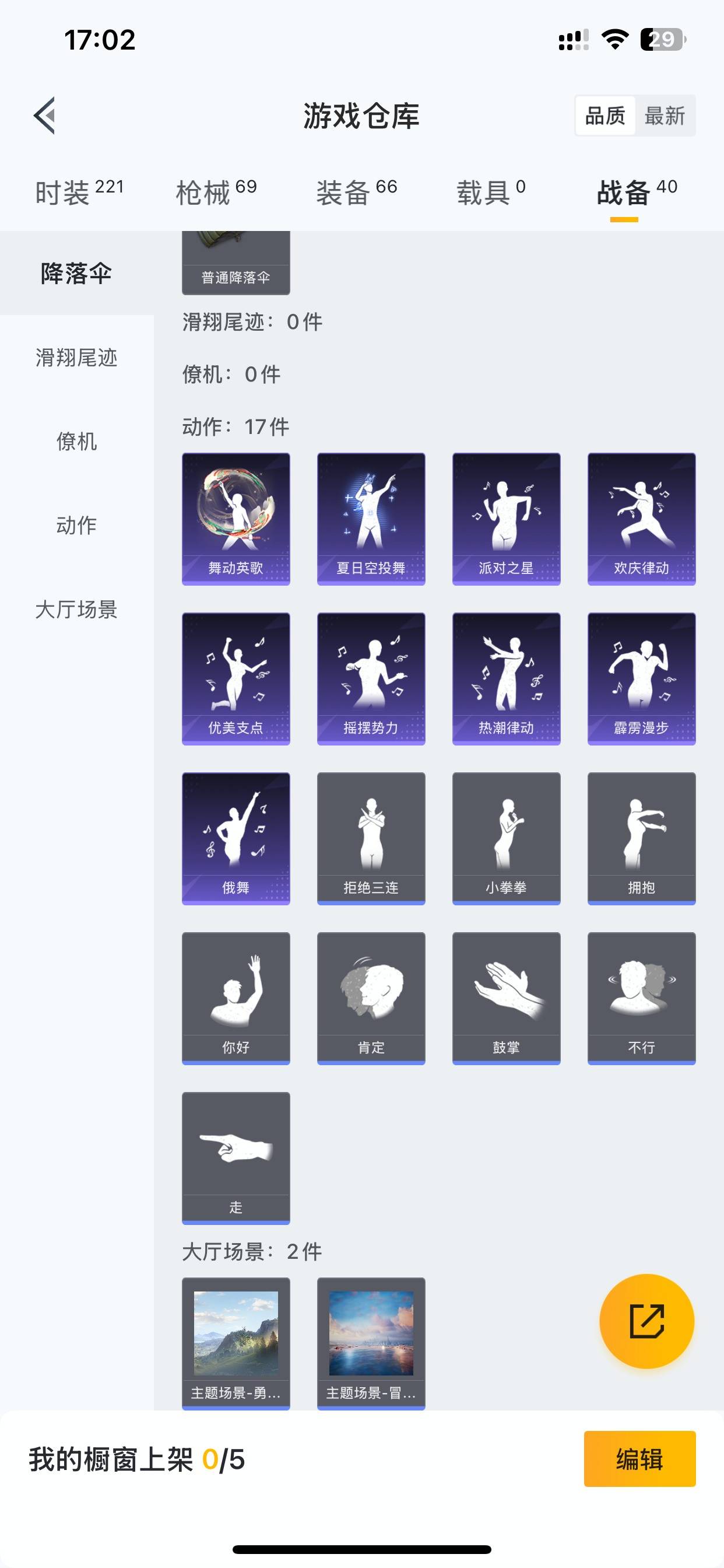724x1568 pixels.
Task: Open the 载具 tab
Action: [491, 192]
